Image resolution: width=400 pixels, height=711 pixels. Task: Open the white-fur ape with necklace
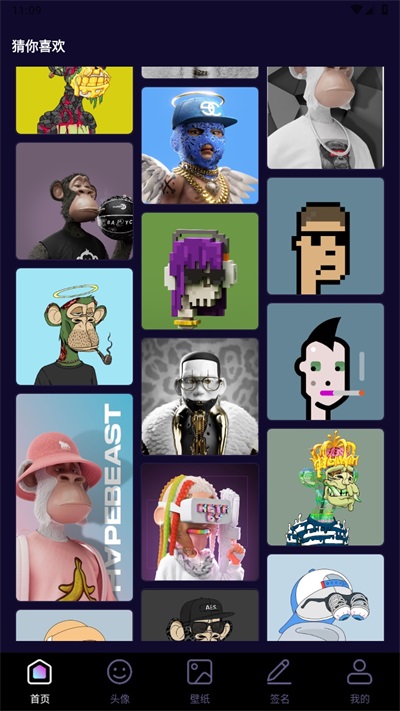(x=326, y=117)
